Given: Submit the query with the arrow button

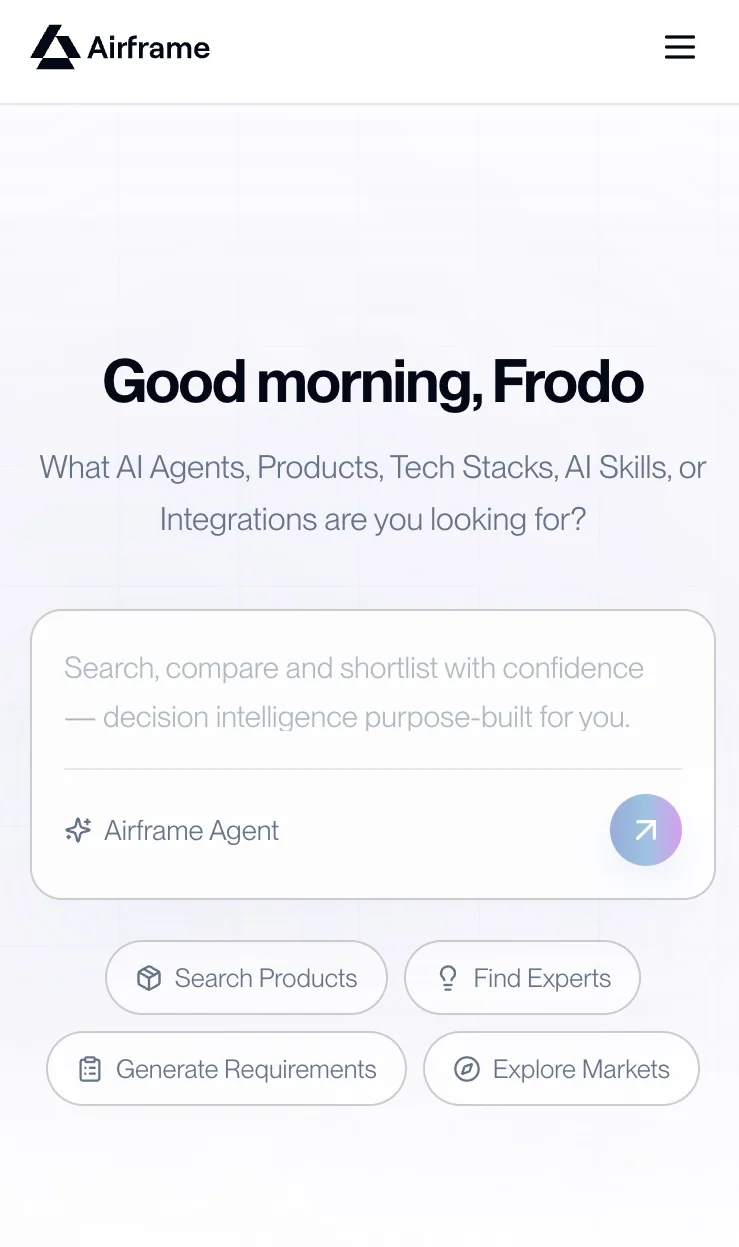Looking at the screenshot, I should click(x=645, y=830).
